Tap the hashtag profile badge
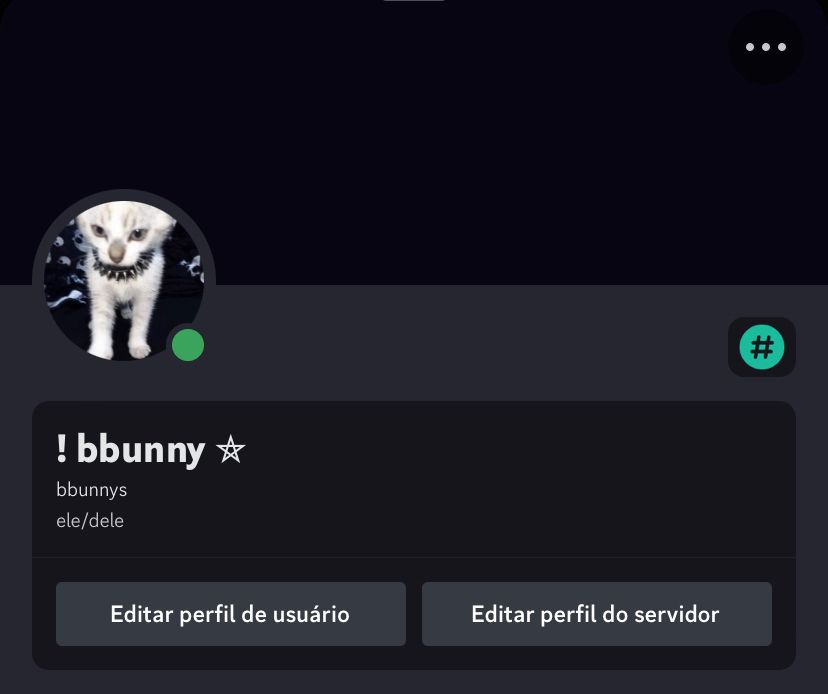This screenshot has width=828, height=694. [x=762, y=347]
